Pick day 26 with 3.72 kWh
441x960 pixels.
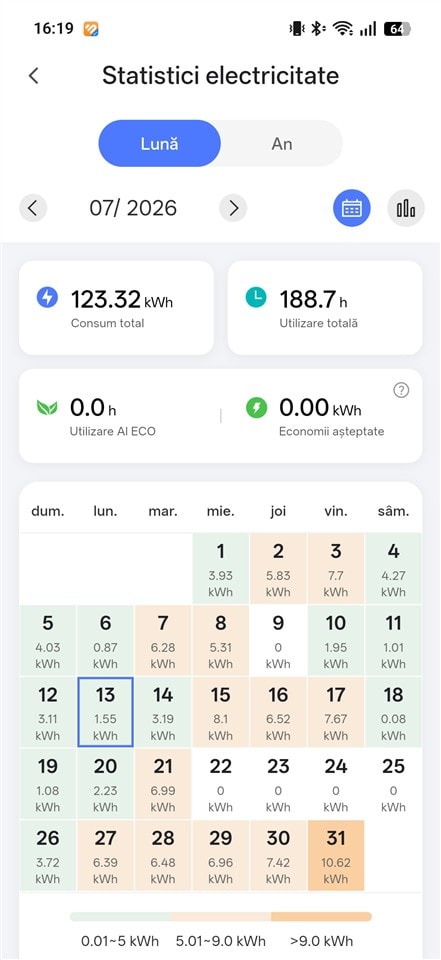48,855
